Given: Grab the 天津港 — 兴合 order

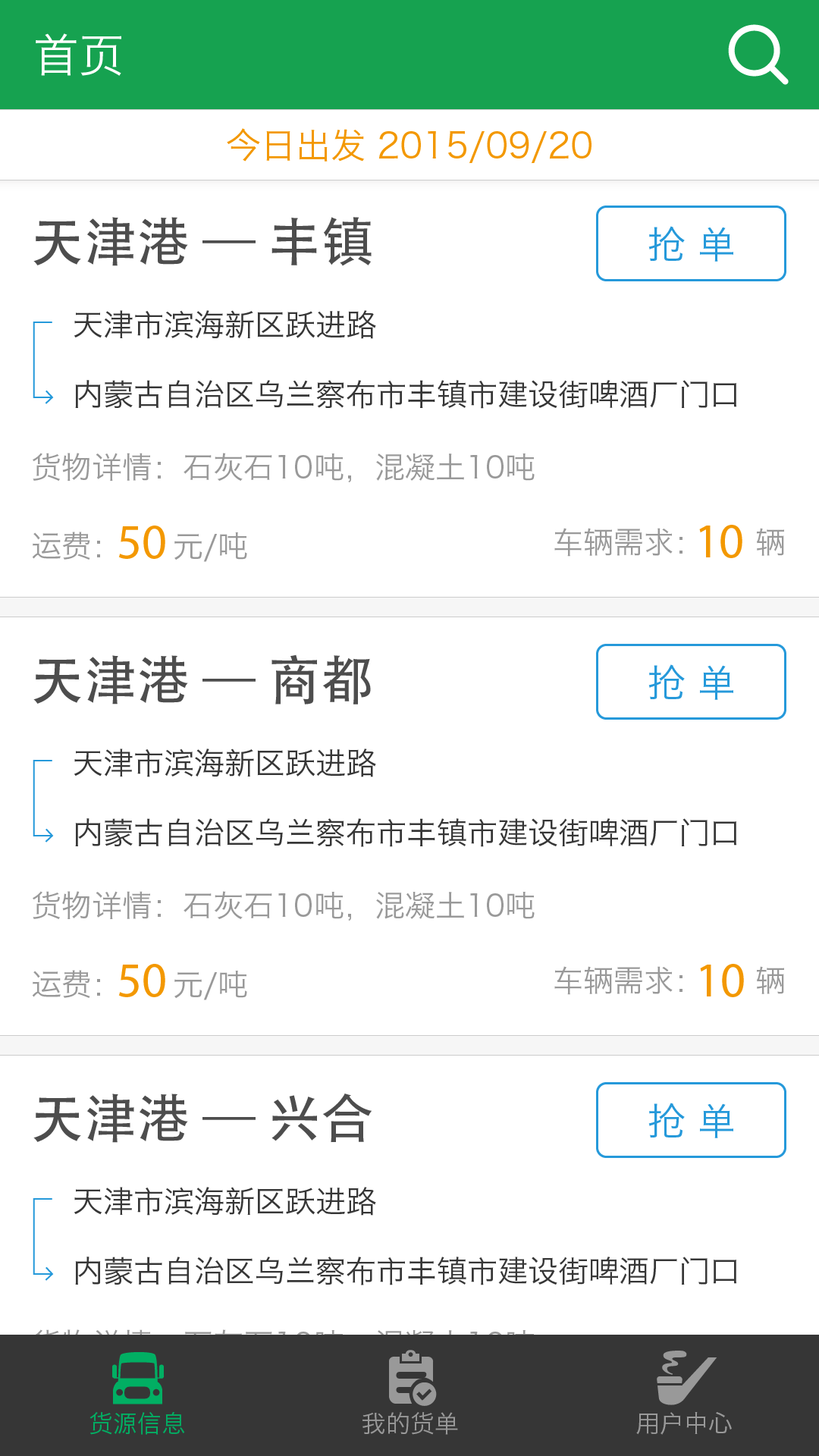Looking at the screenshot, I should 691,1120.
